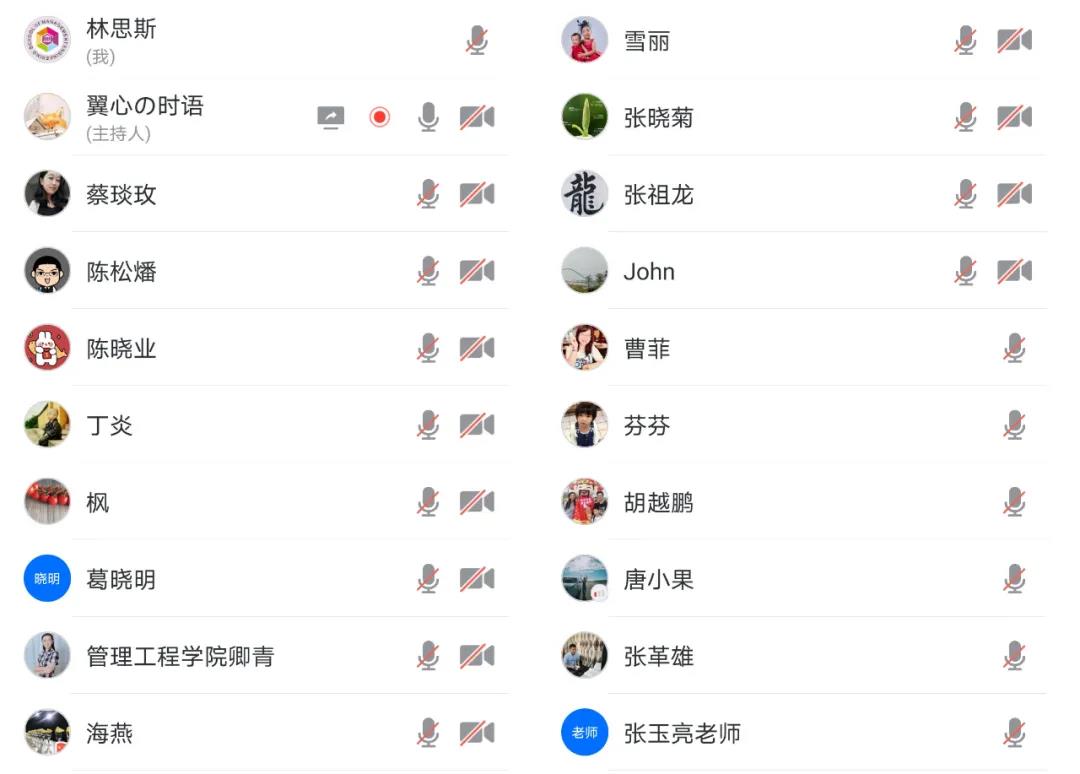Unmute 陈松燔's microphone
Image resolution: width=1080 pixels, height=774 pixels.
click(428, 272)
